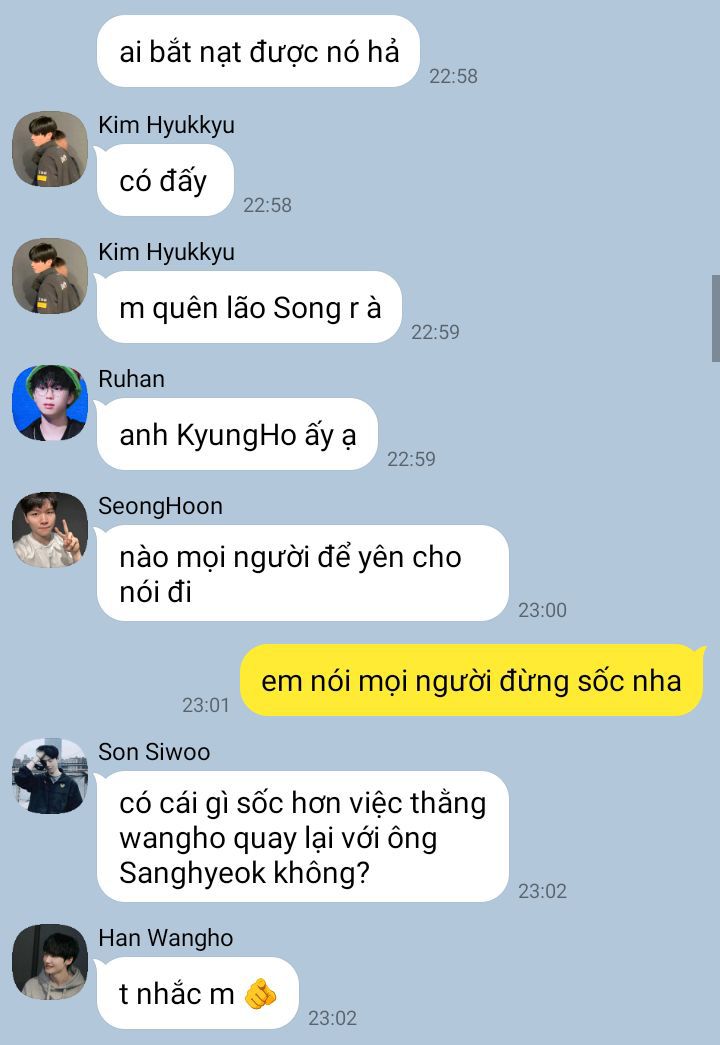Open Ruhan's profile picture

coord(50,403)
